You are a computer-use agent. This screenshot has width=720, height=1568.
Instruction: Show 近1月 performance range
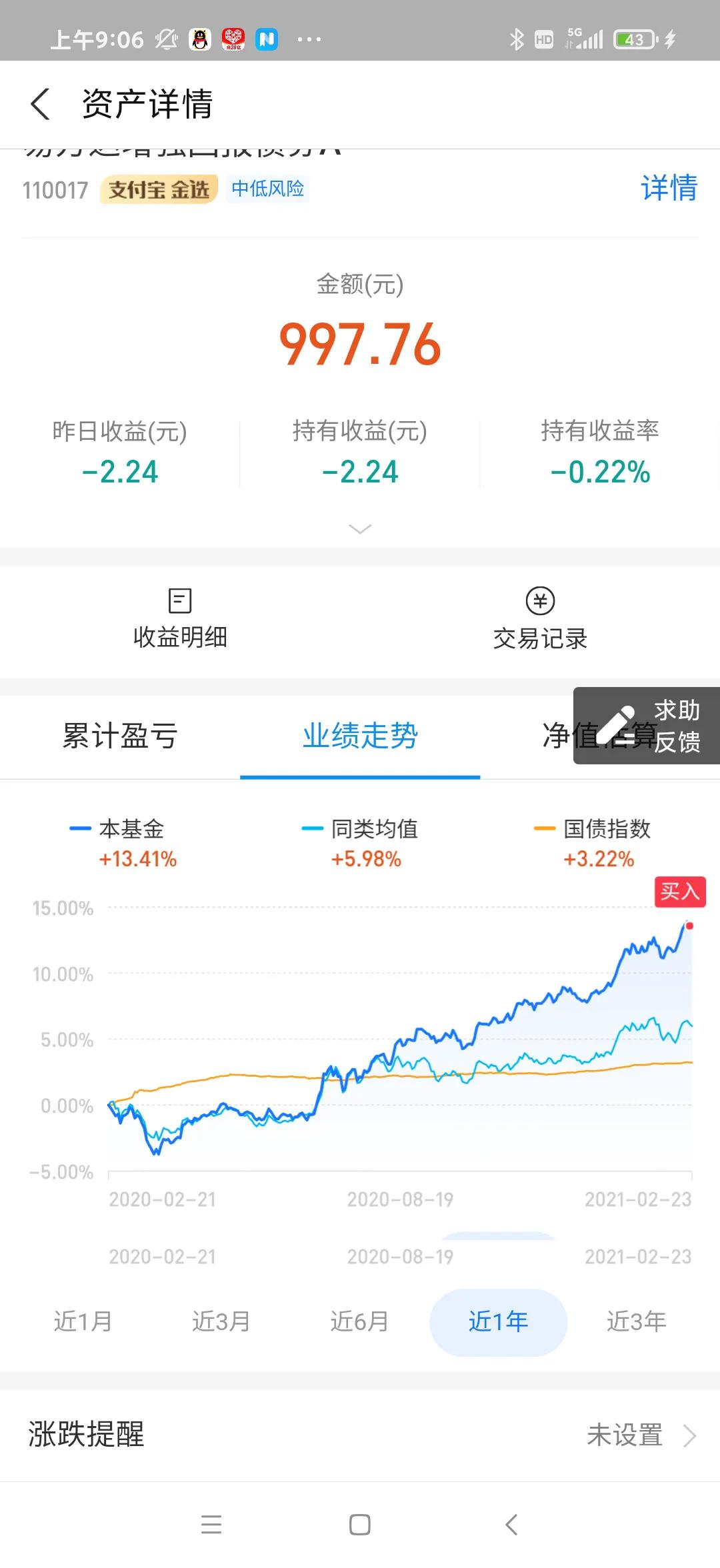(x=83, y=1321)
